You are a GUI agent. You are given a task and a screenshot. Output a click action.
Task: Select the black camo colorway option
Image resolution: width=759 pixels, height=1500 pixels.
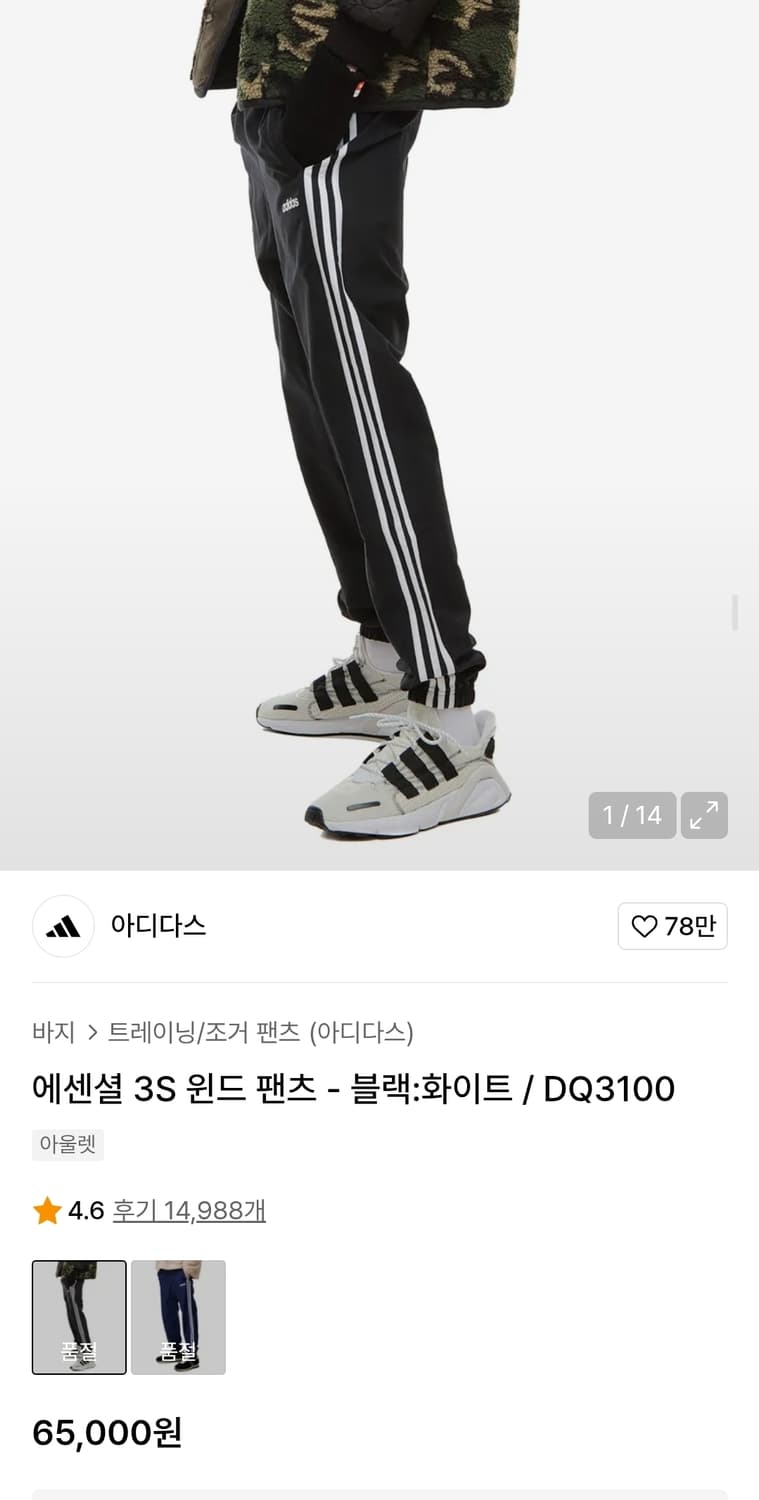click(x=78, y=1317)
